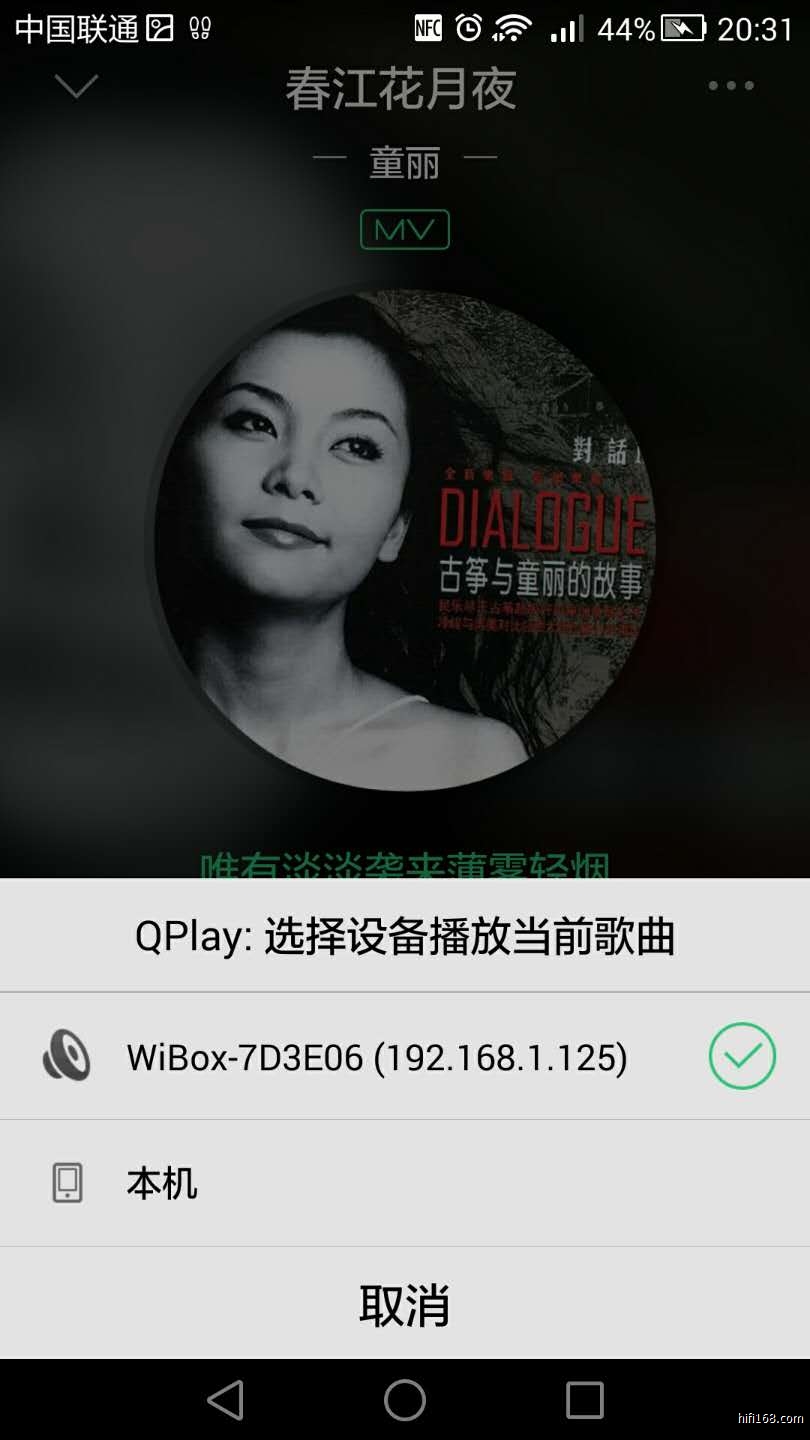This screenshot has width=810, height=1440.
Task: Go back using the system back button
Action: pyautogui.click(x=225, y=1400)
